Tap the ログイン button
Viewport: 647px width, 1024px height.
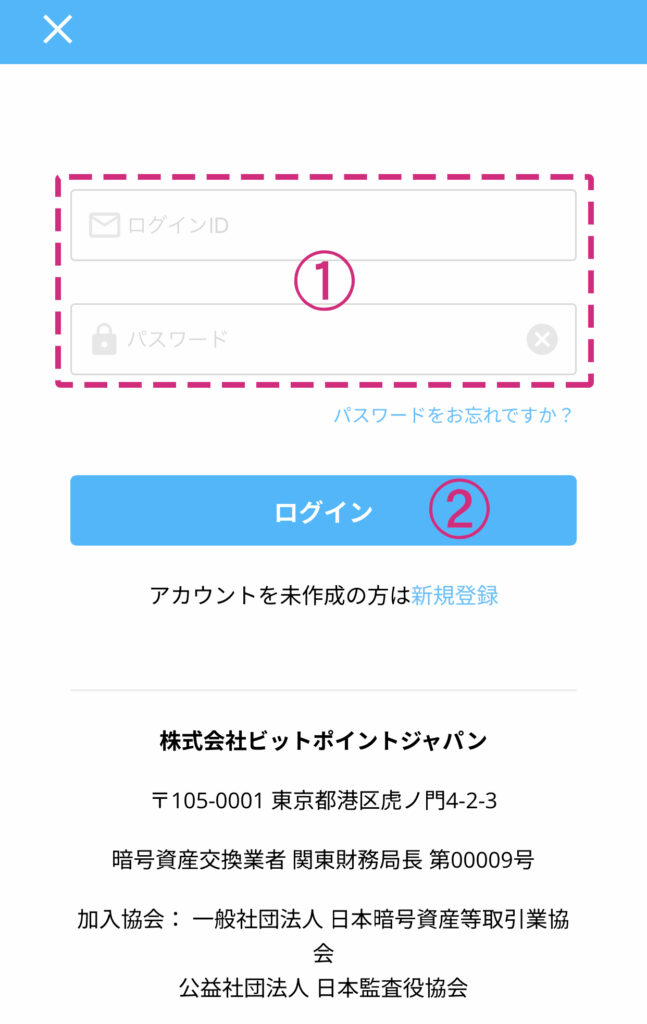322,511
